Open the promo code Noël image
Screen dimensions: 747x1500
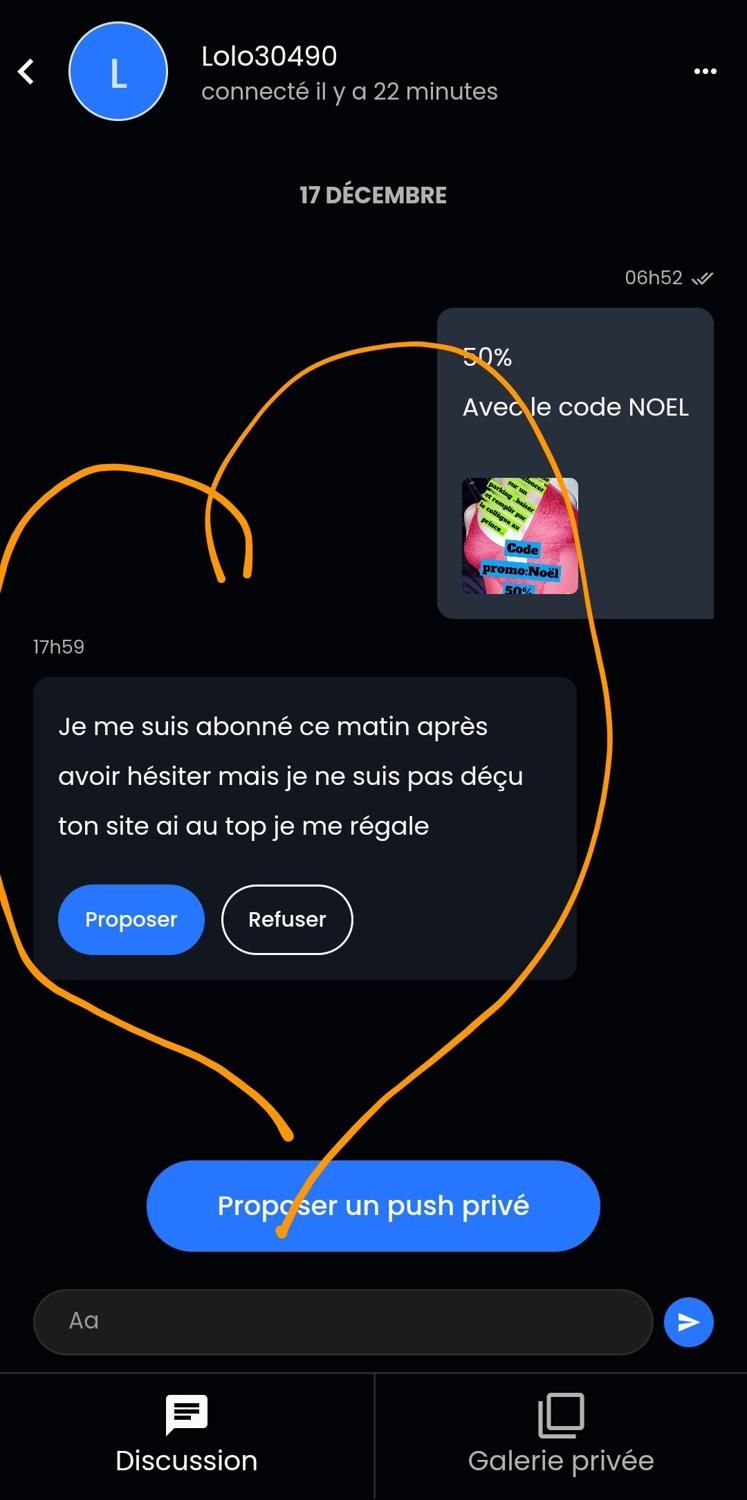coord(520,536)
